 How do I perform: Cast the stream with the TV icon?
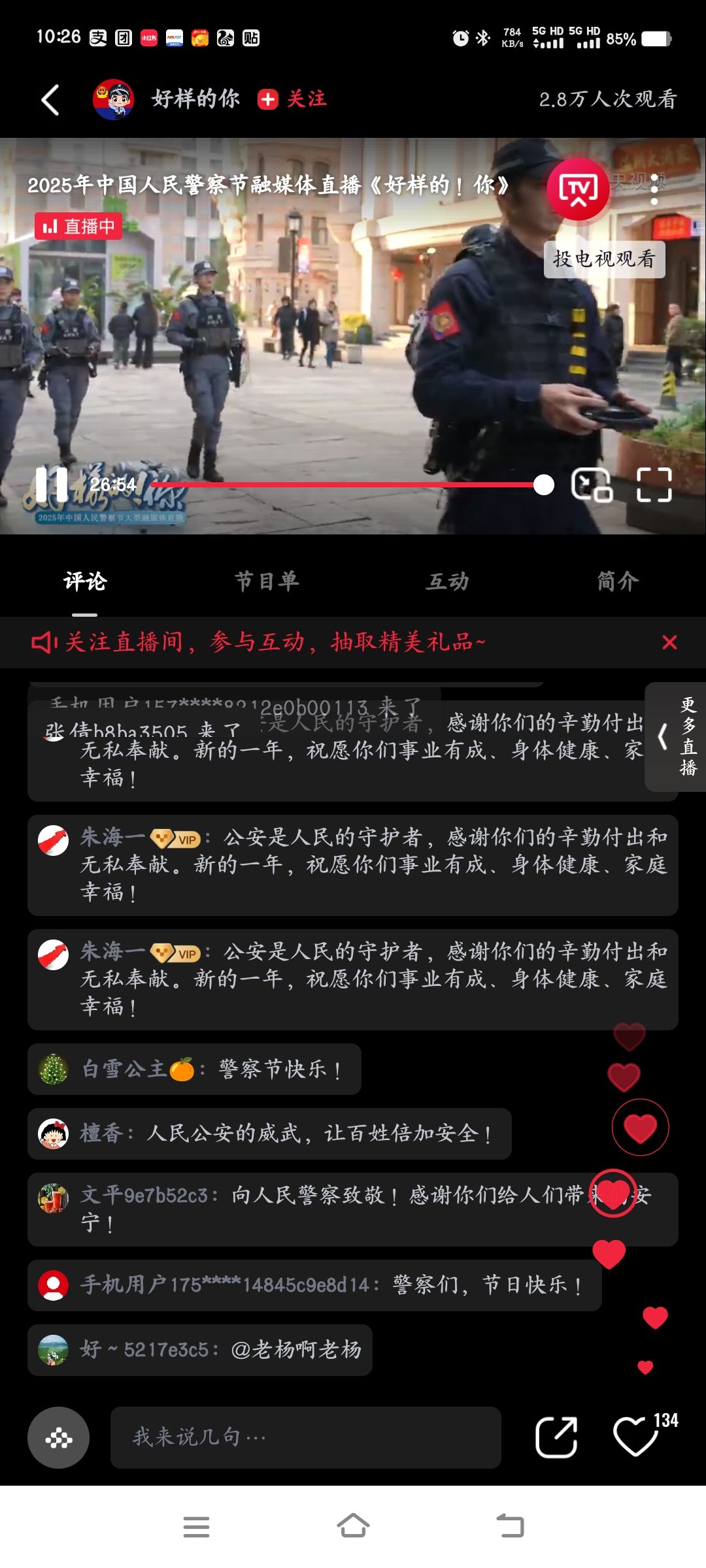pos(578,189)
